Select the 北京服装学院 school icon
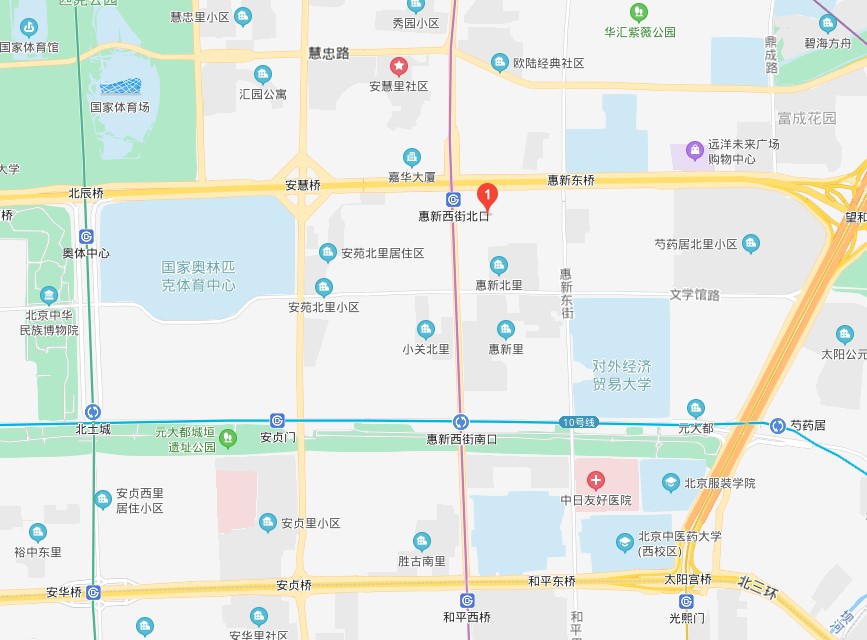Screen dimensions: 867x640 672,483
